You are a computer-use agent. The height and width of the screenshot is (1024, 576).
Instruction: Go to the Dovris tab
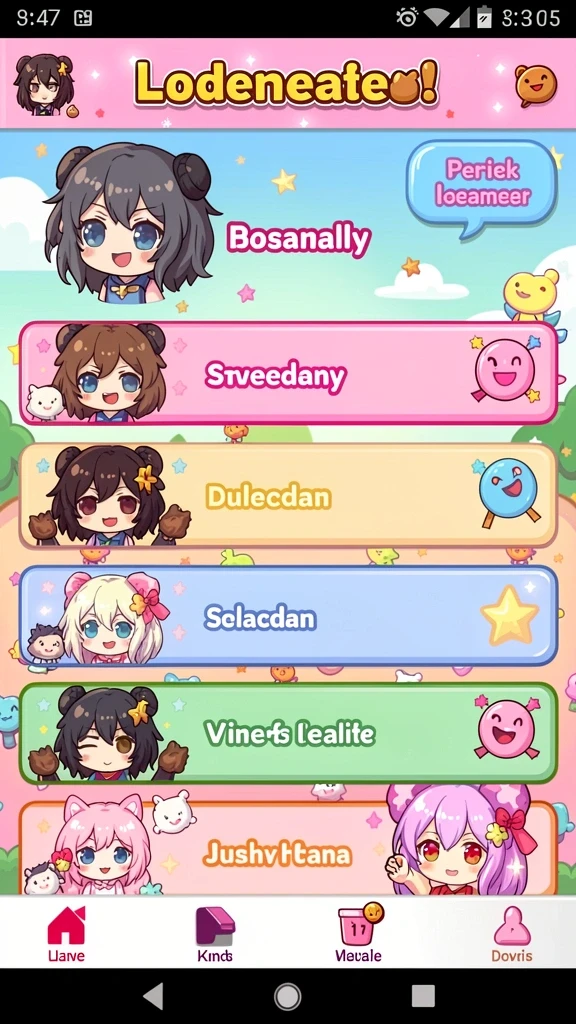511,934
